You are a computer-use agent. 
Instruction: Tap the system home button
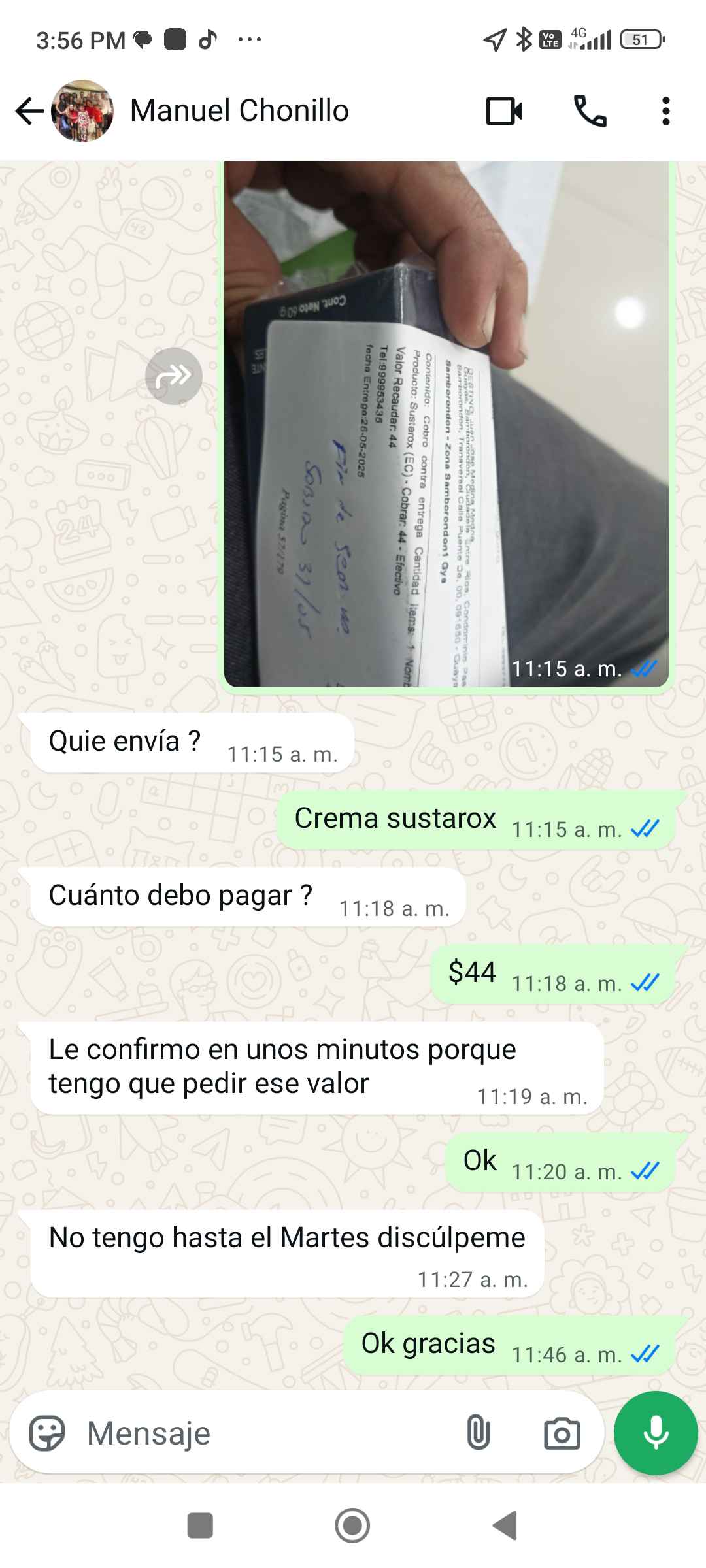(352, 1526)
